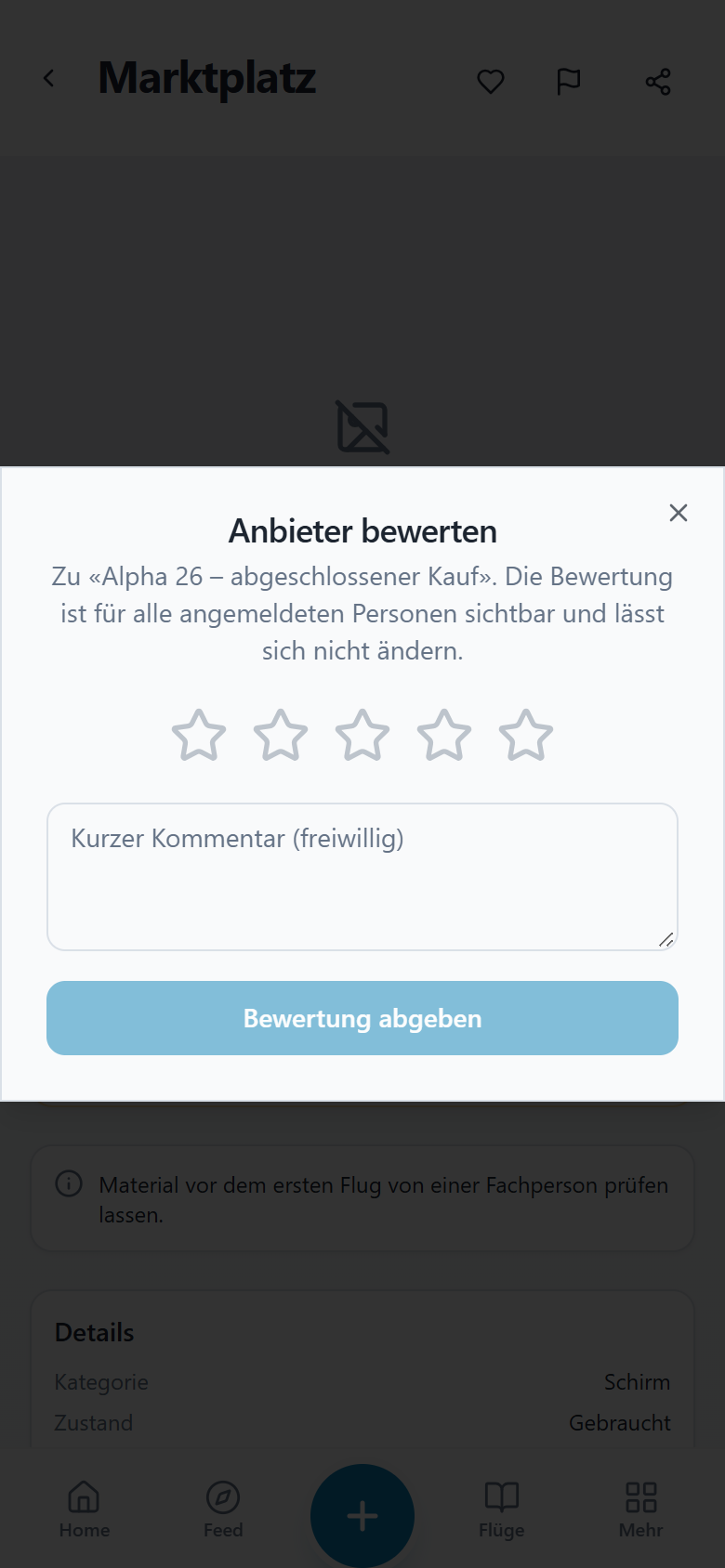Open the Feed tab

223,1509
